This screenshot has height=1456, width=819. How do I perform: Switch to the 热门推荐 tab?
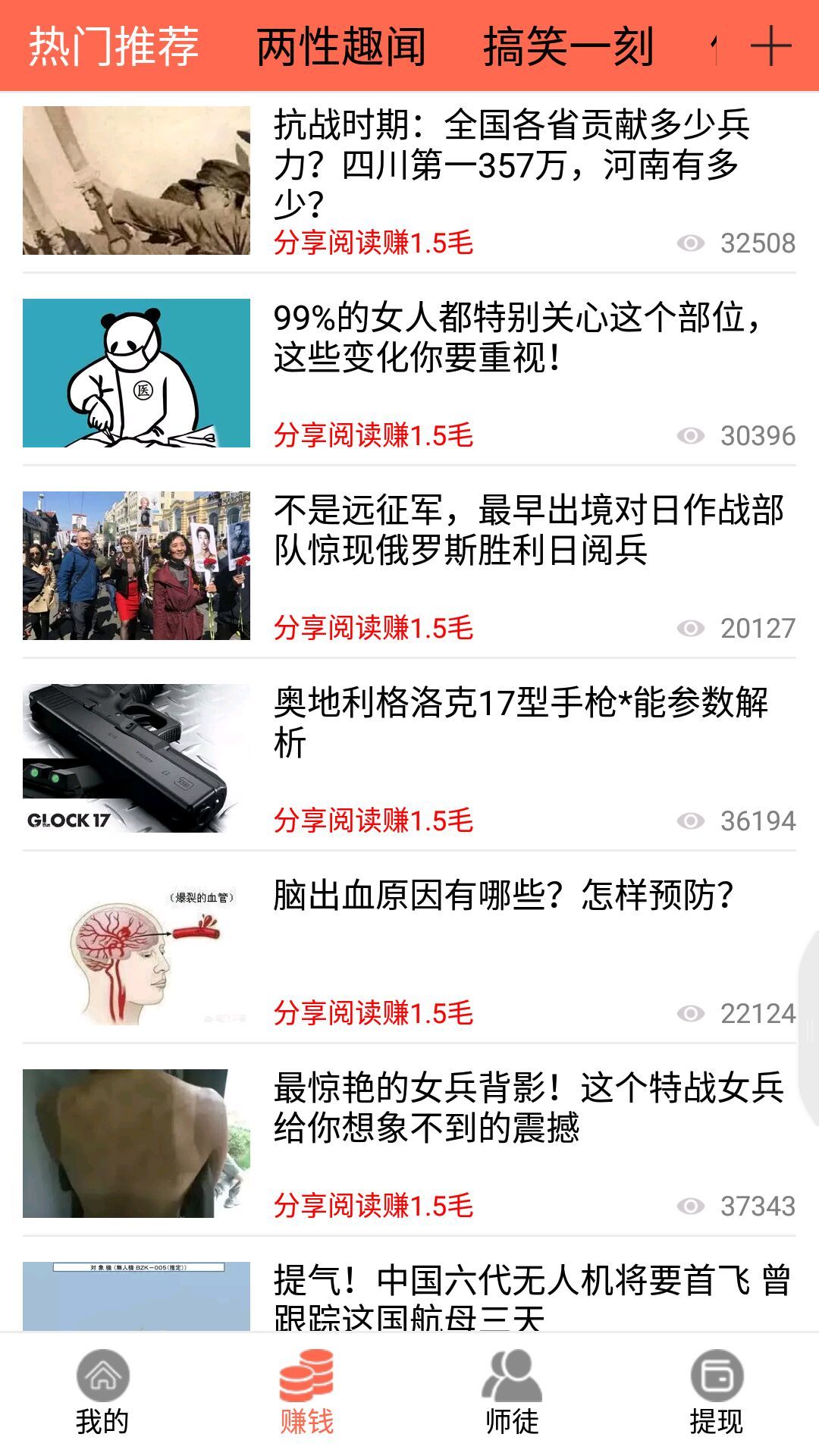(x=114, y=46)
